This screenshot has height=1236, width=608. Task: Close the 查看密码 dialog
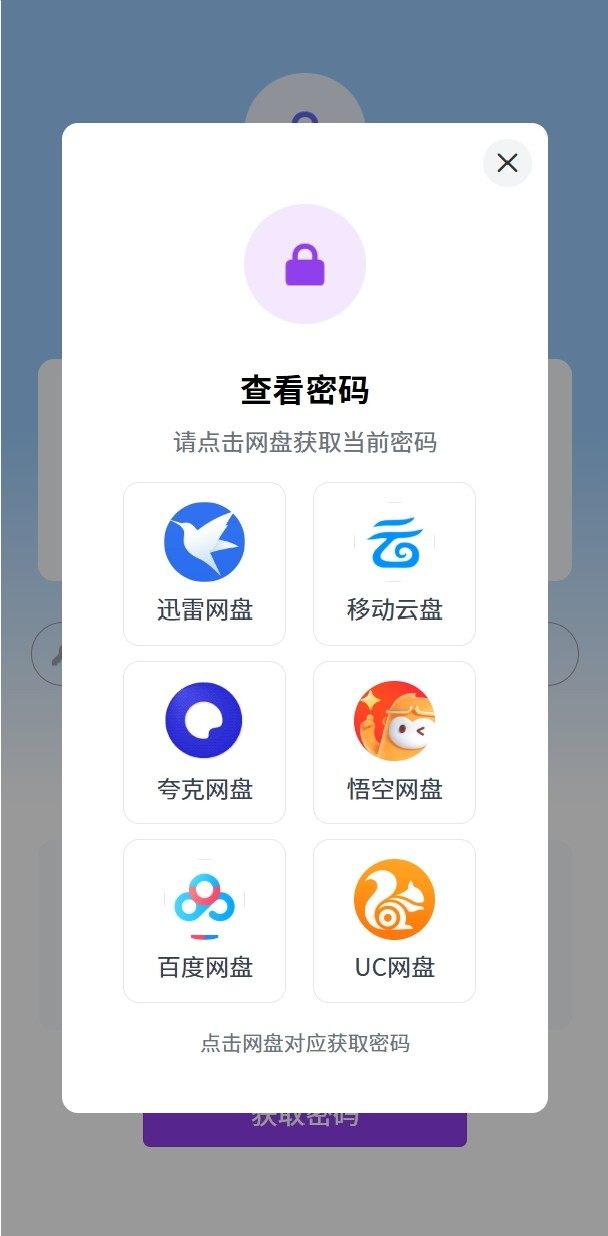[507, 163]
